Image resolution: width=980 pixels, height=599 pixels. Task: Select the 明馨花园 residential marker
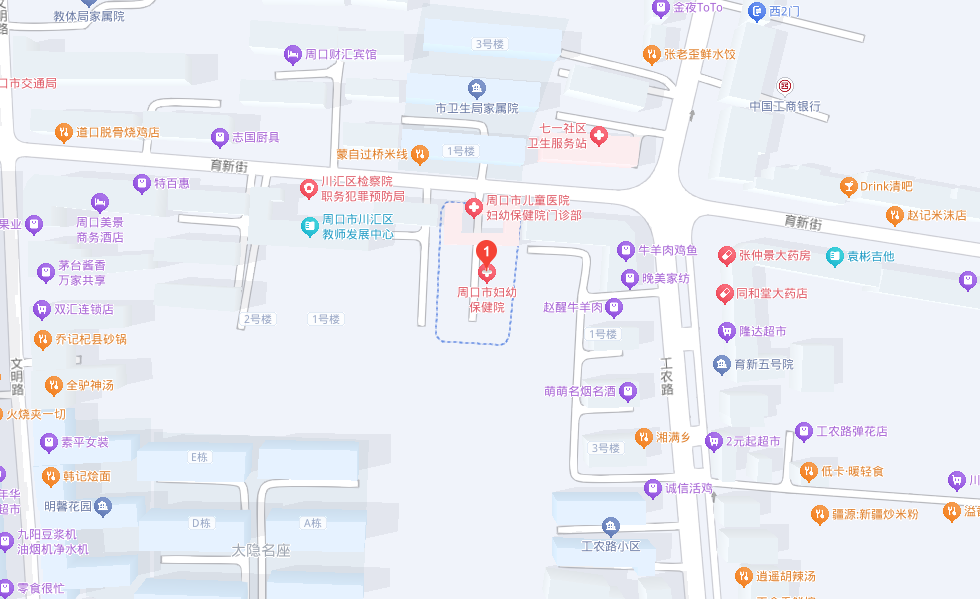[x=103, y=506]
